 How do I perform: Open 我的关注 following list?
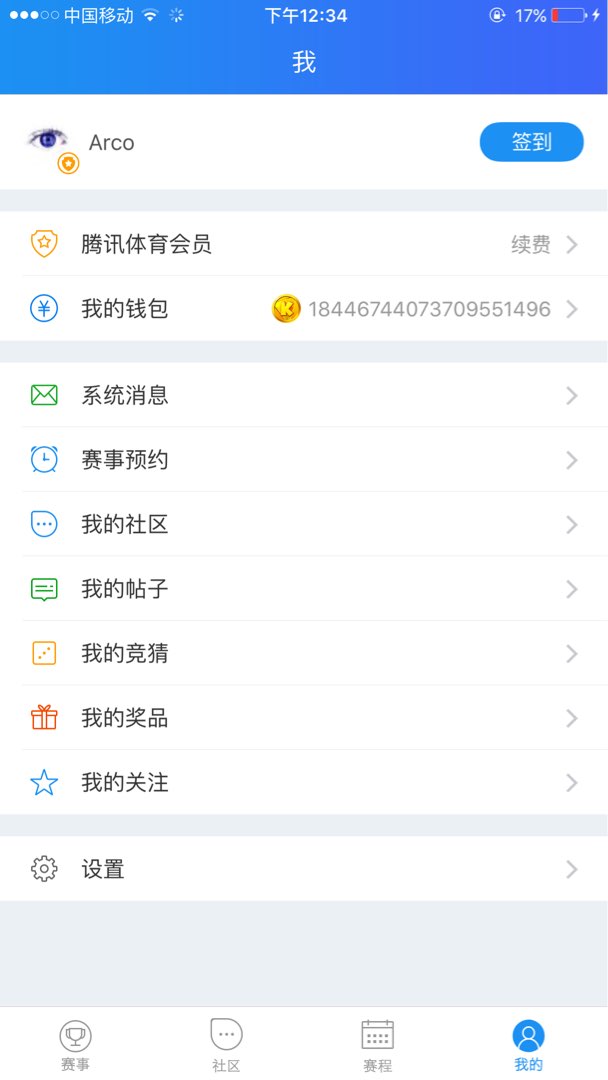tap(304, 782)
